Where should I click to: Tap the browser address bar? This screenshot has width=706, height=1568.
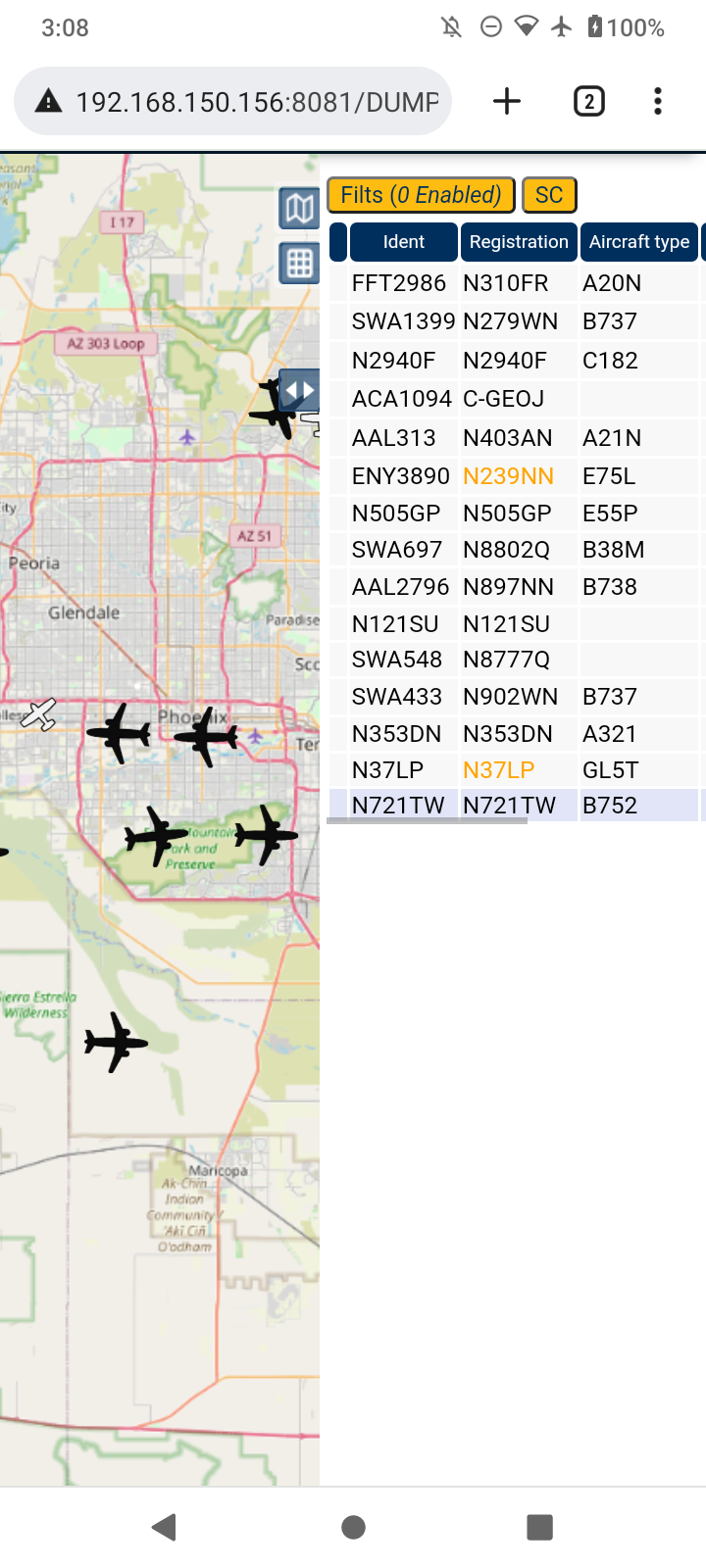tap(233, 101)
